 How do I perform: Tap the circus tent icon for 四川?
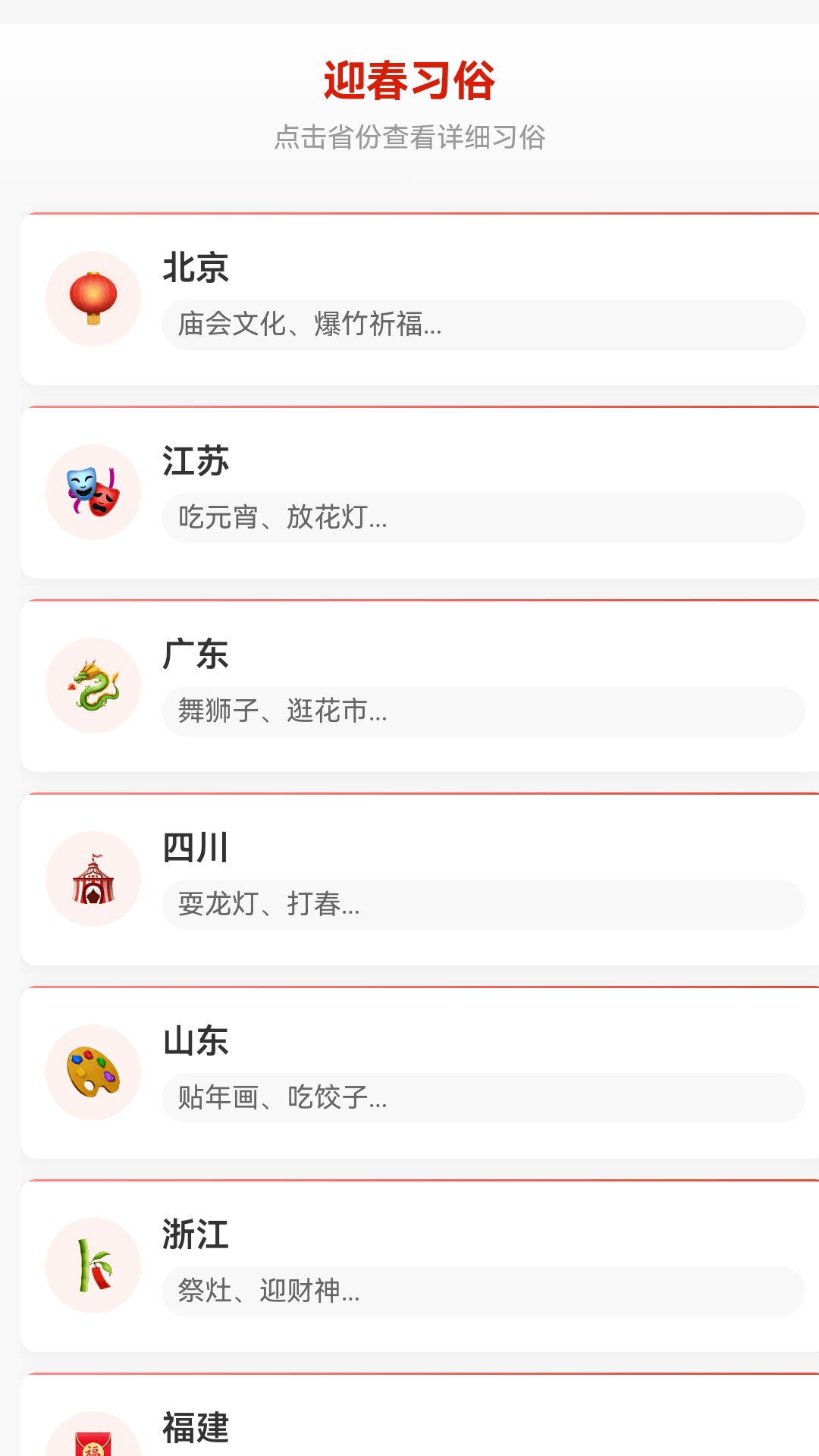coord(93,877)
